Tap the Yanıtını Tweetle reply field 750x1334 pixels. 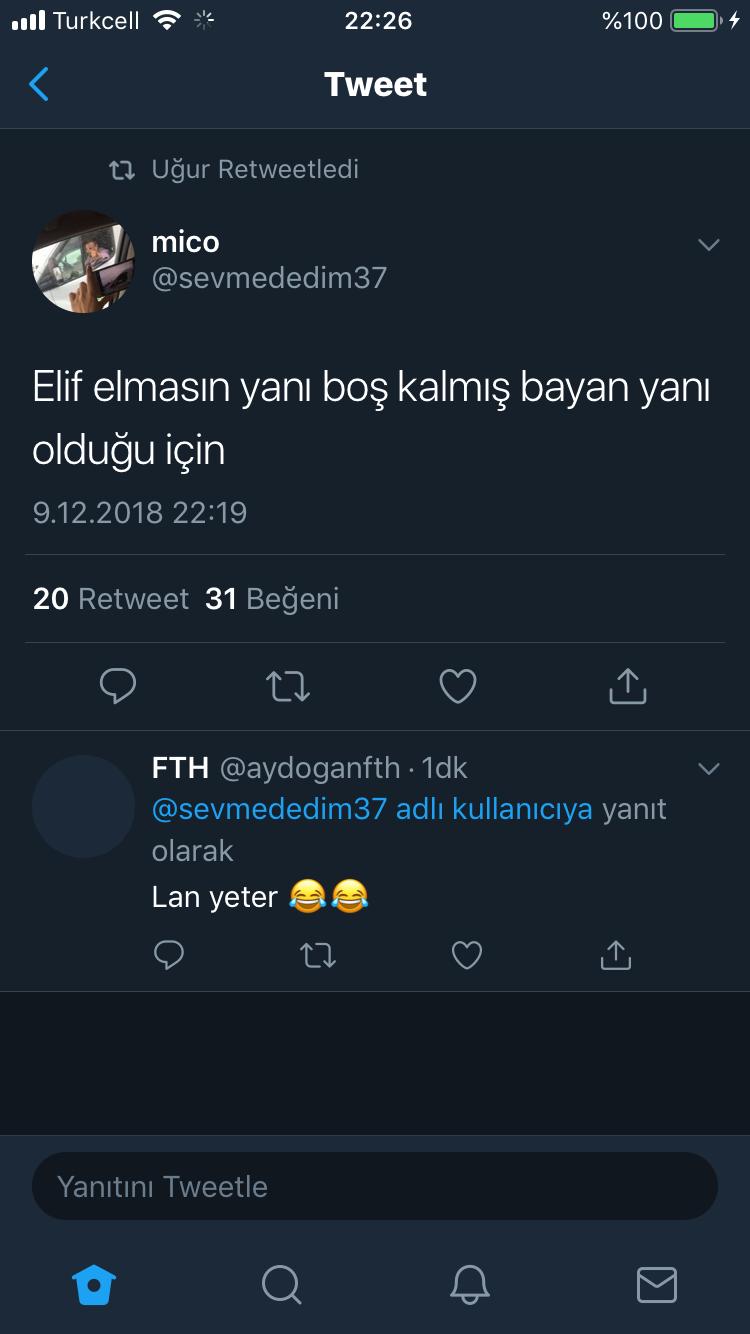375,1187
